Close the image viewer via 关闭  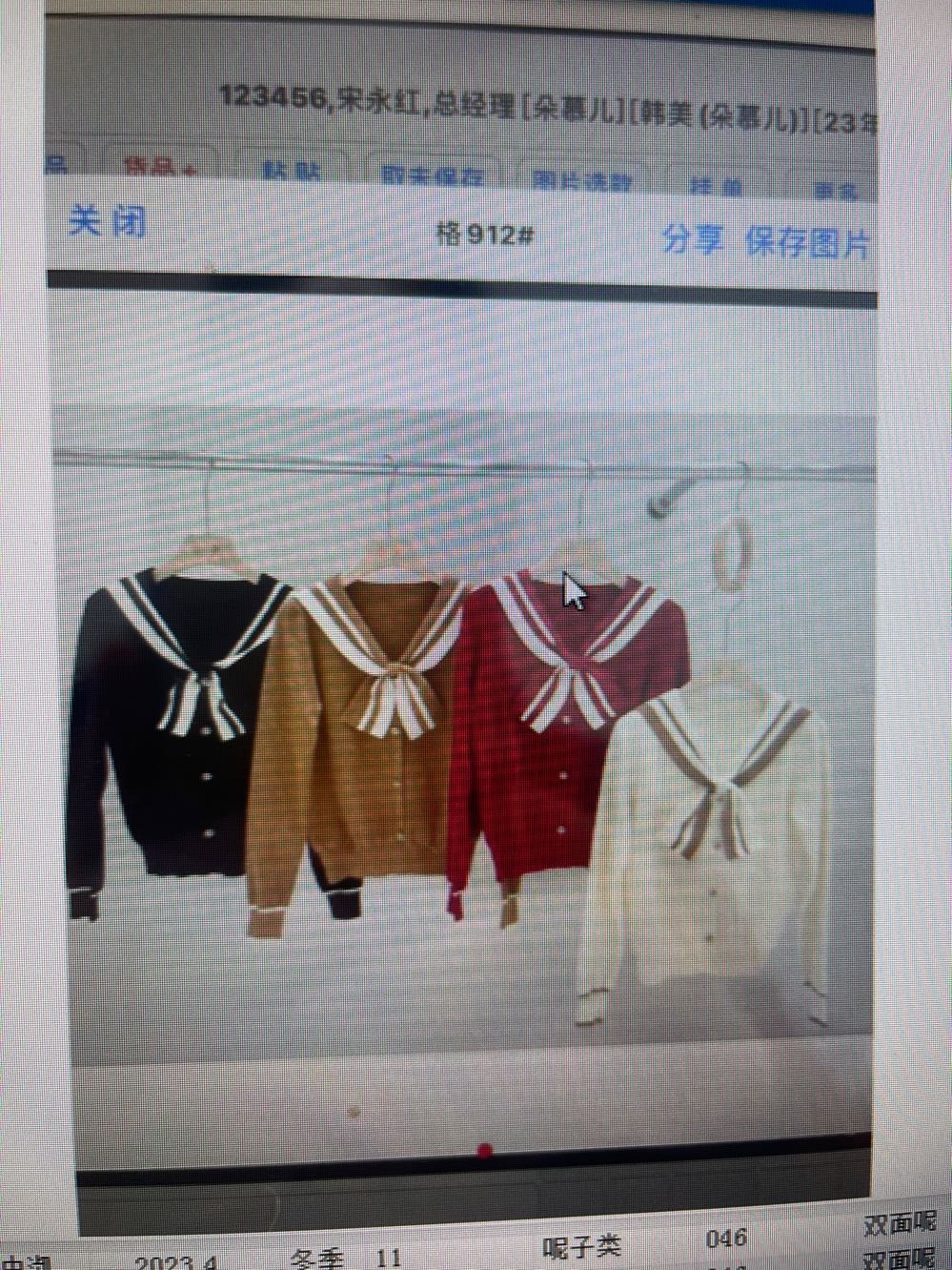(x=108, y=222)
